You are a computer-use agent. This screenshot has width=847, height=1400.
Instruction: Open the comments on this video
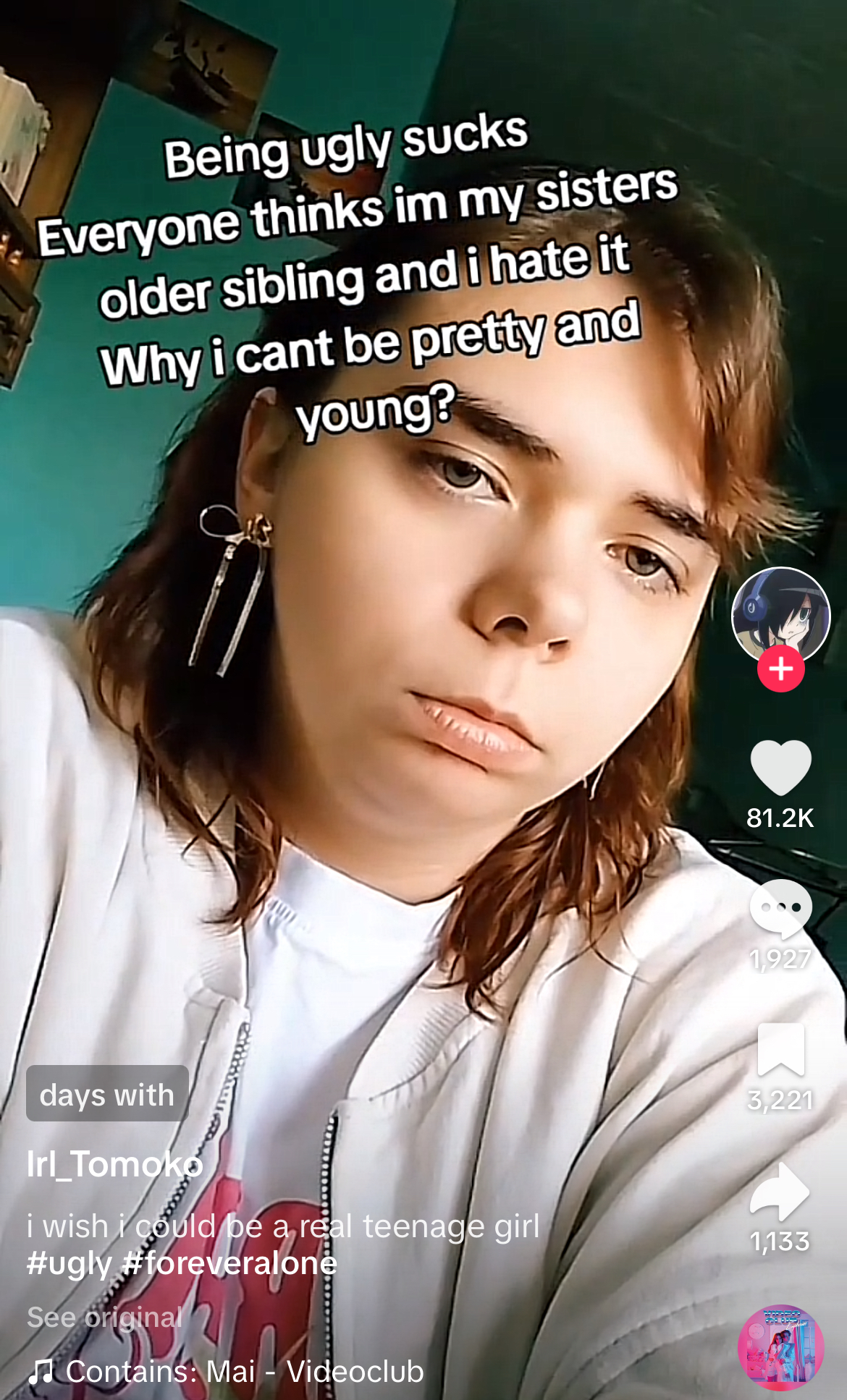[x=780, y=908]
